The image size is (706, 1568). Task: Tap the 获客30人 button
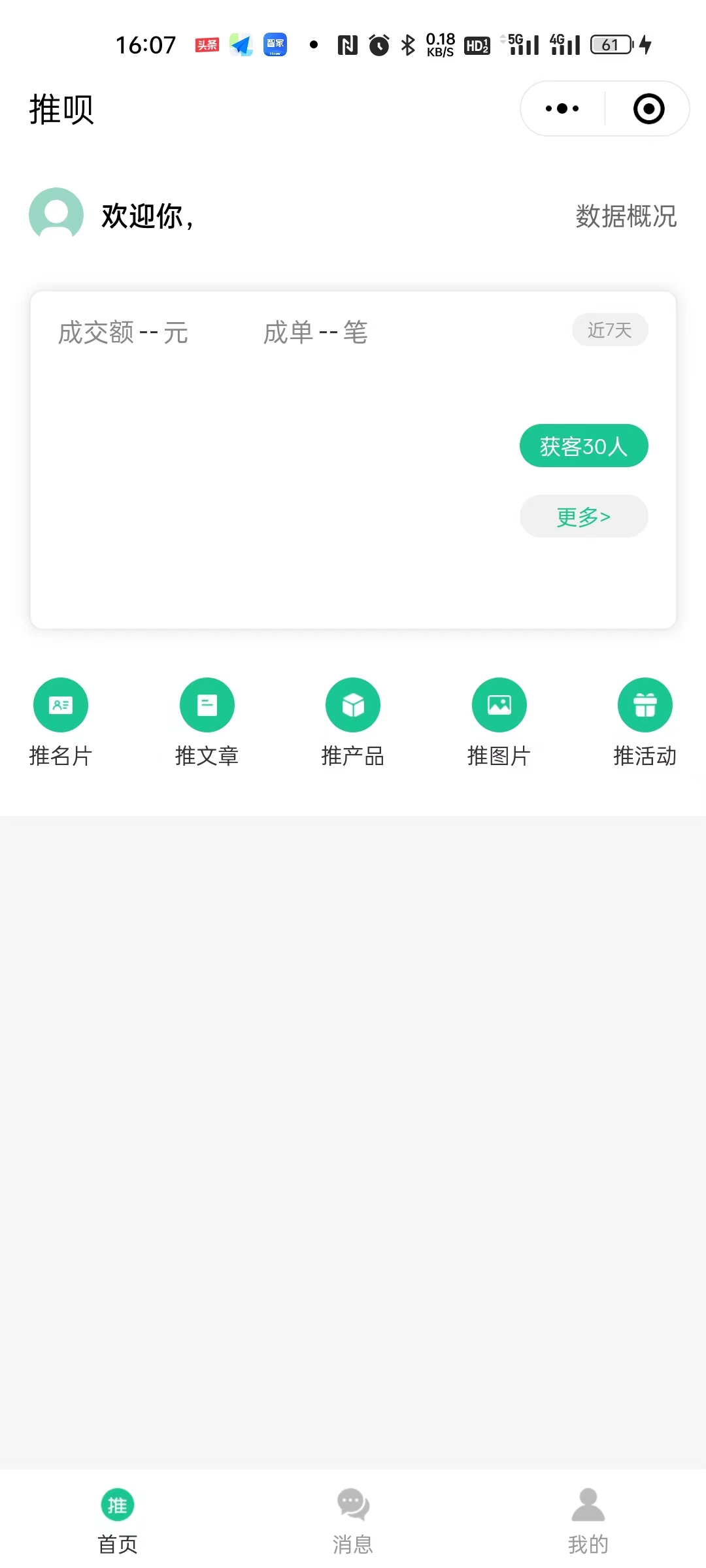584,446
